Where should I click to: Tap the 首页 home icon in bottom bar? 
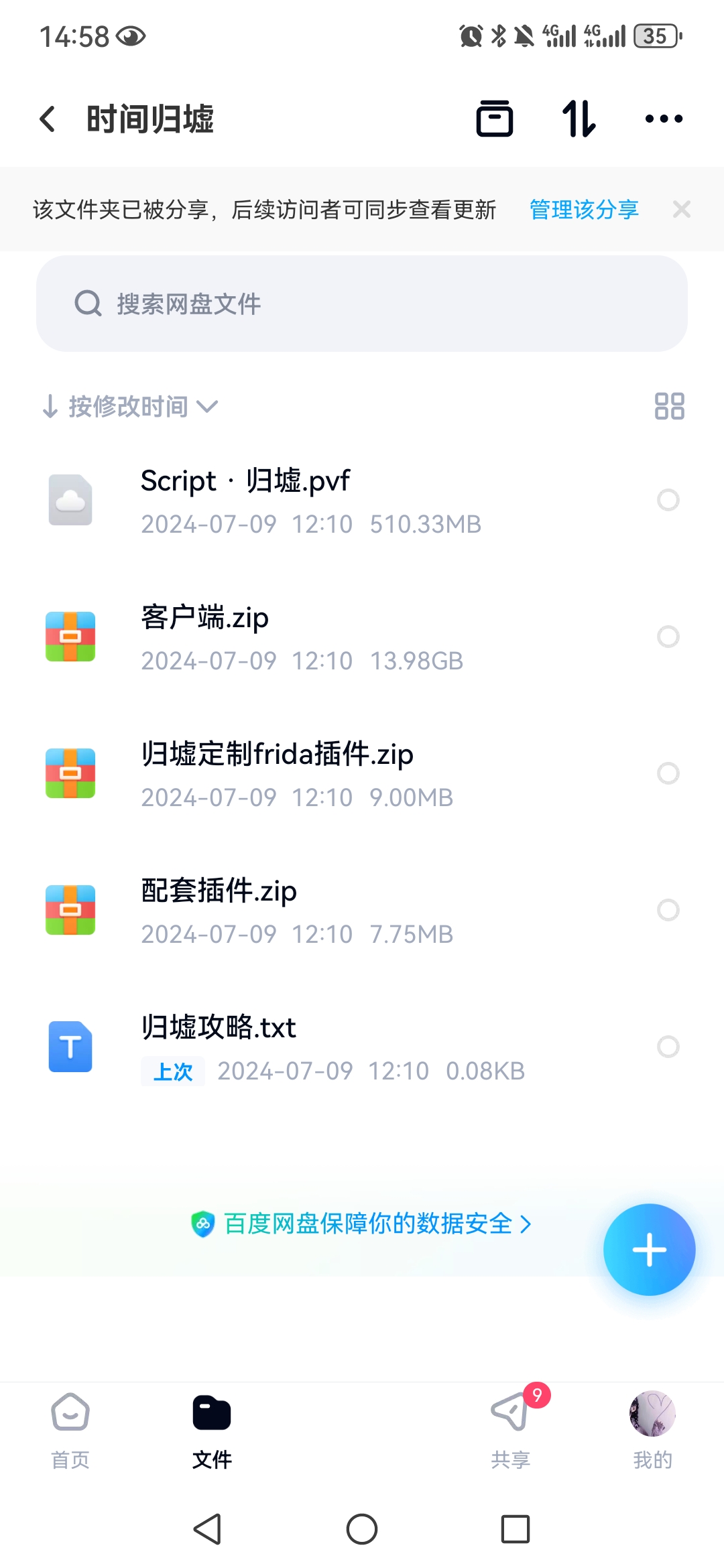coord(70,1414)
